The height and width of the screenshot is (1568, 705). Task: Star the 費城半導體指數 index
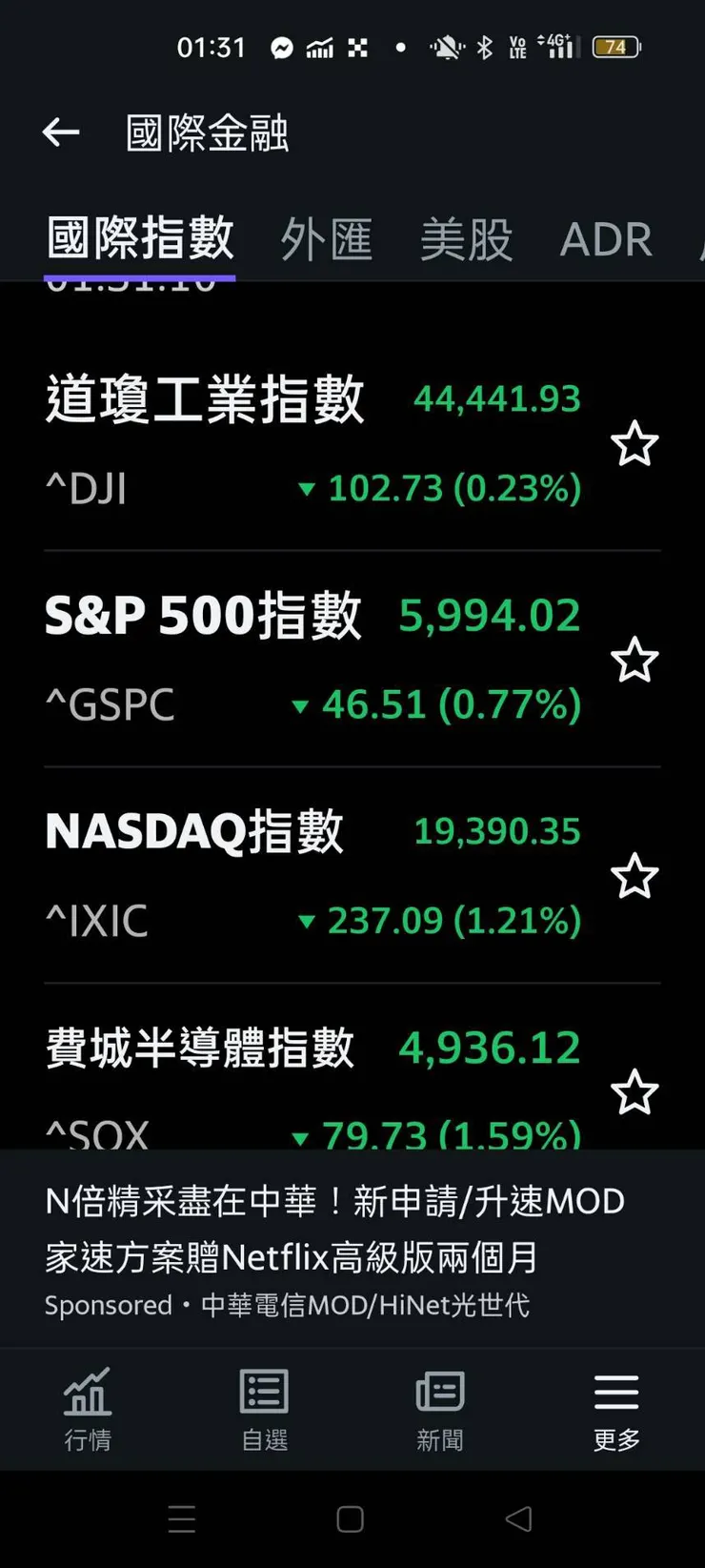[634, 1092]
